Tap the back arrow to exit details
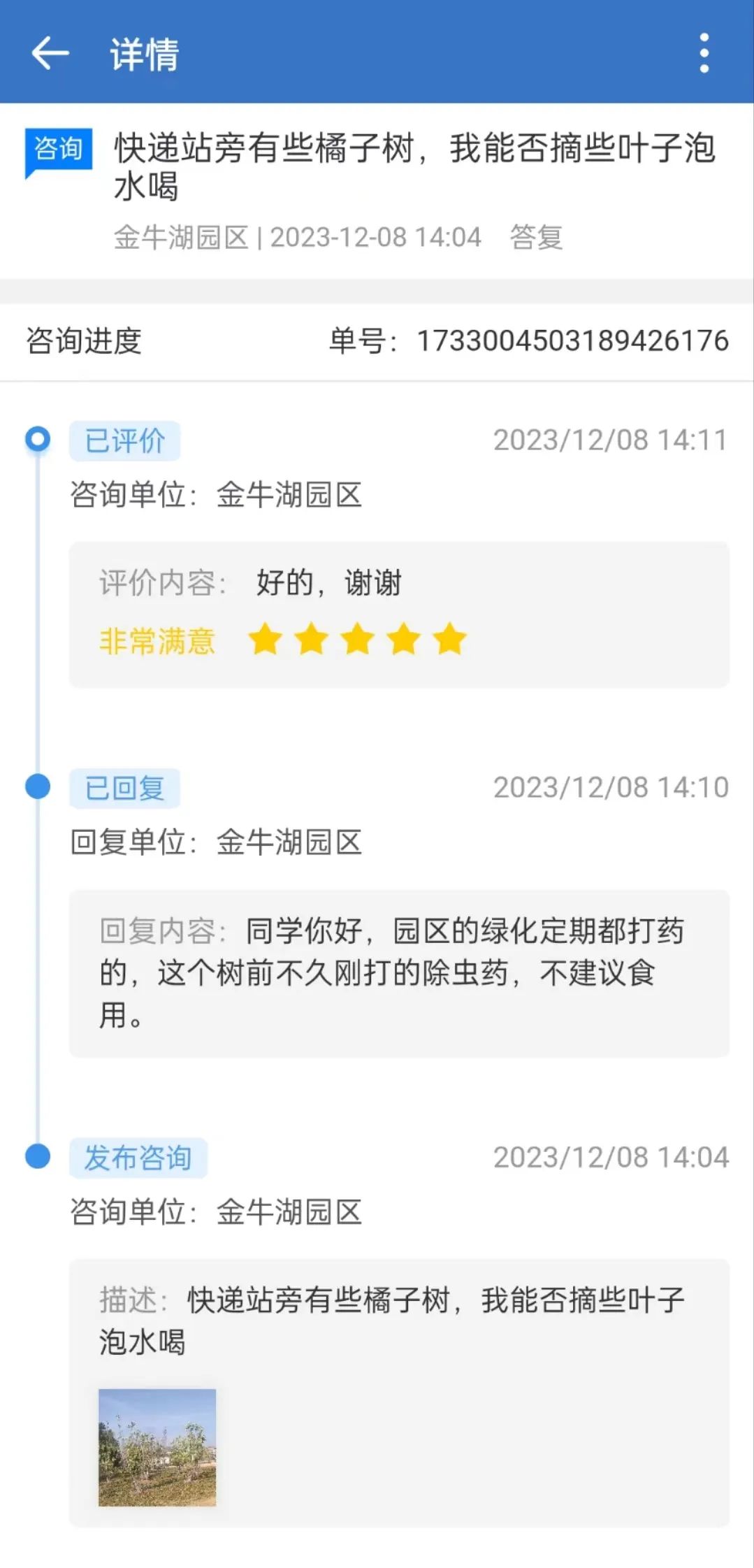Image resolution: width=754 pixels, height=1568 pixels. pyautogui.click(x=50, y=55)
